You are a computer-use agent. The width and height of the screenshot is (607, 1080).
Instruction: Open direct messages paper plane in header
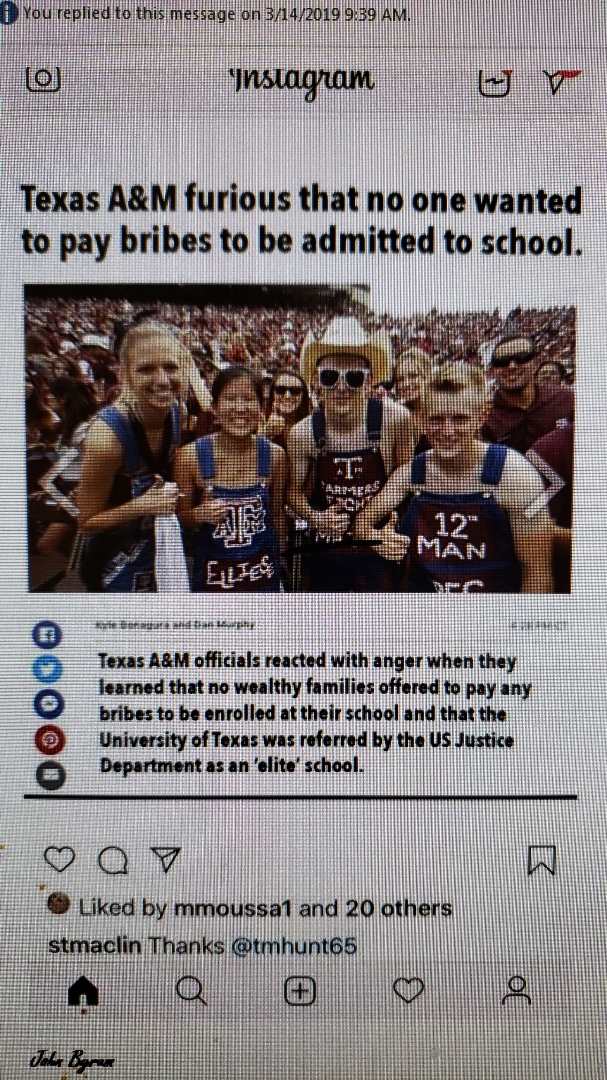tap(563, 82)
